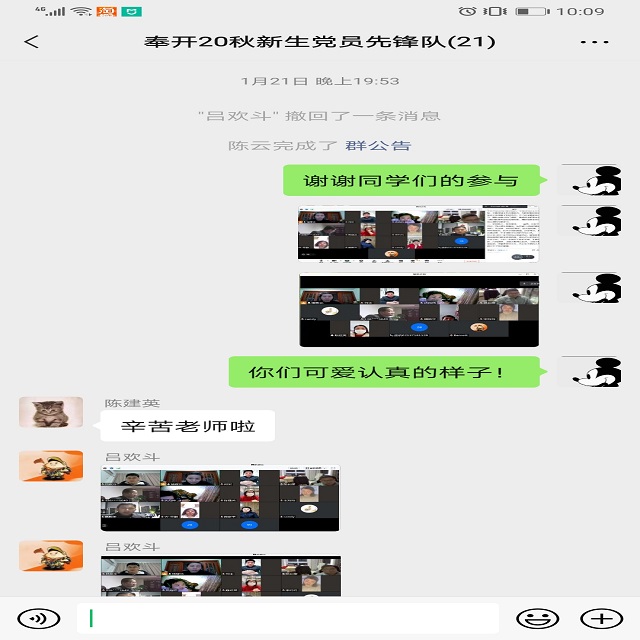Open the group chat overflow menu
Screen dimensions: 640x640
point(594,42)
